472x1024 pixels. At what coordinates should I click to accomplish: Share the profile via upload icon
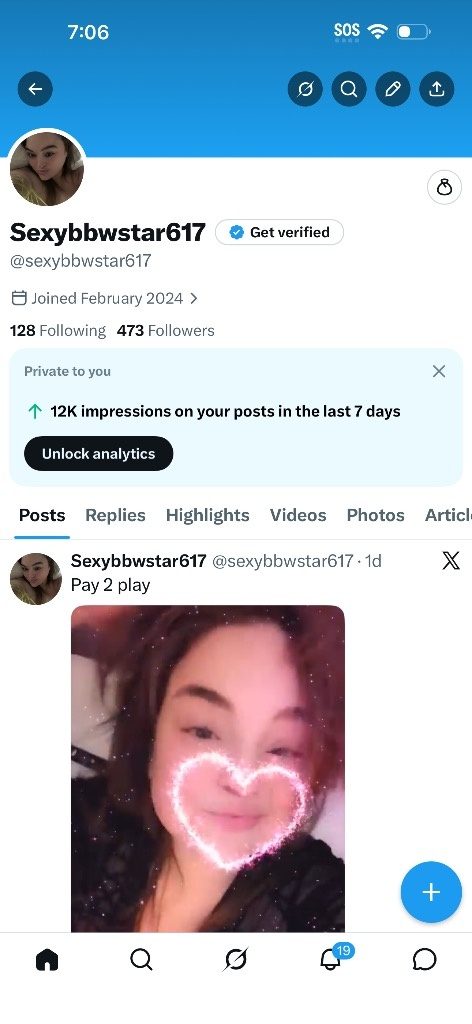(437, 89)
